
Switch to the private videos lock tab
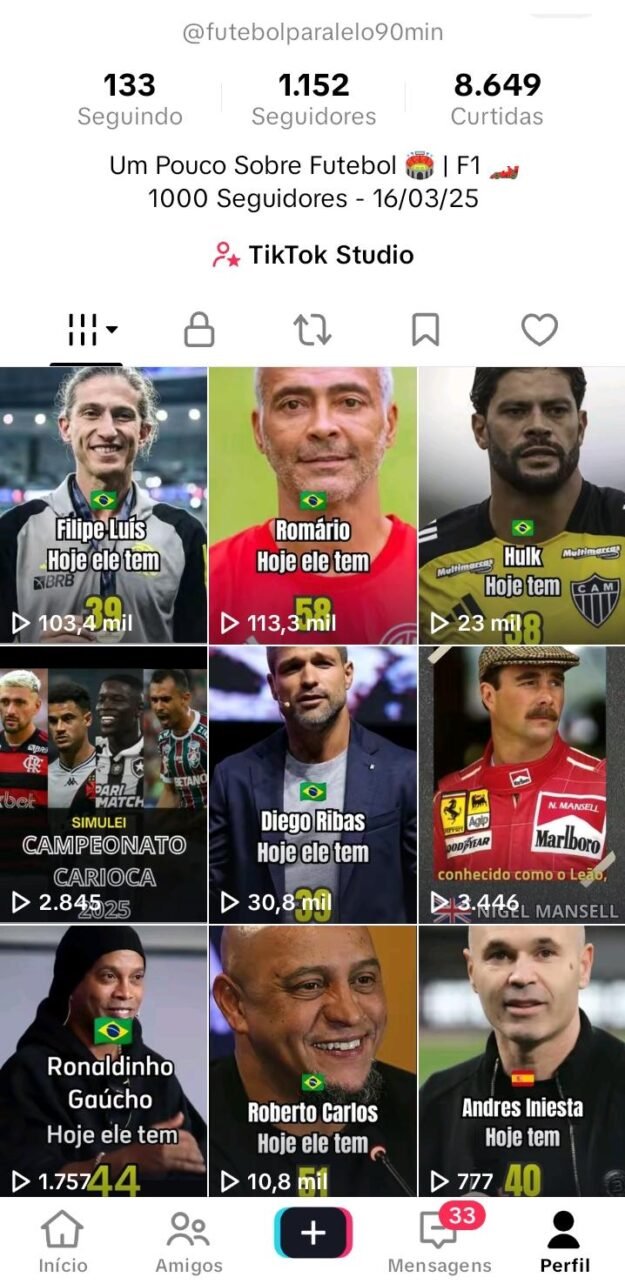(200, 329)
